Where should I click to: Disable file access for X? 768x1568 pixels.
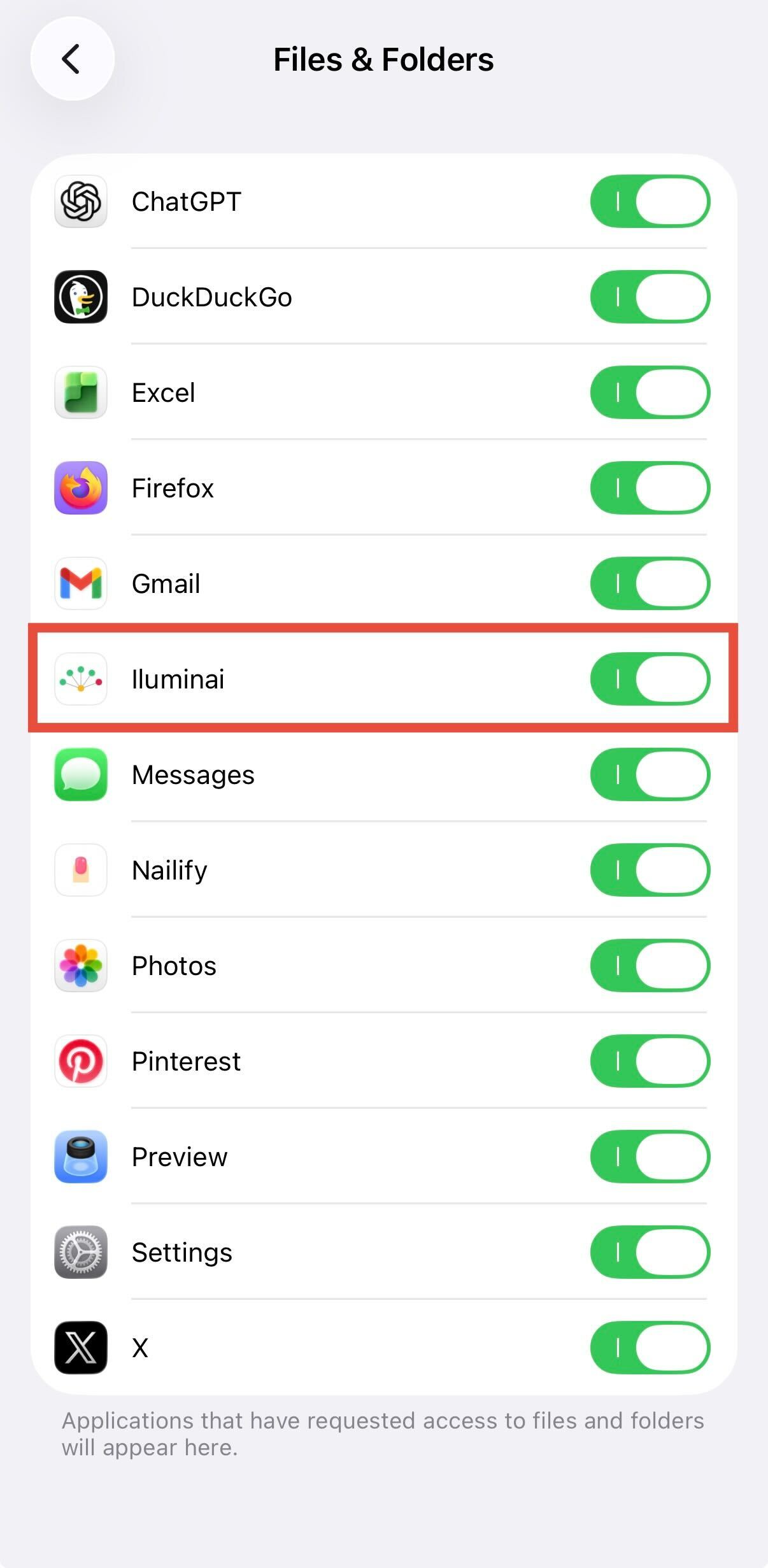[x=650, y=1348]
